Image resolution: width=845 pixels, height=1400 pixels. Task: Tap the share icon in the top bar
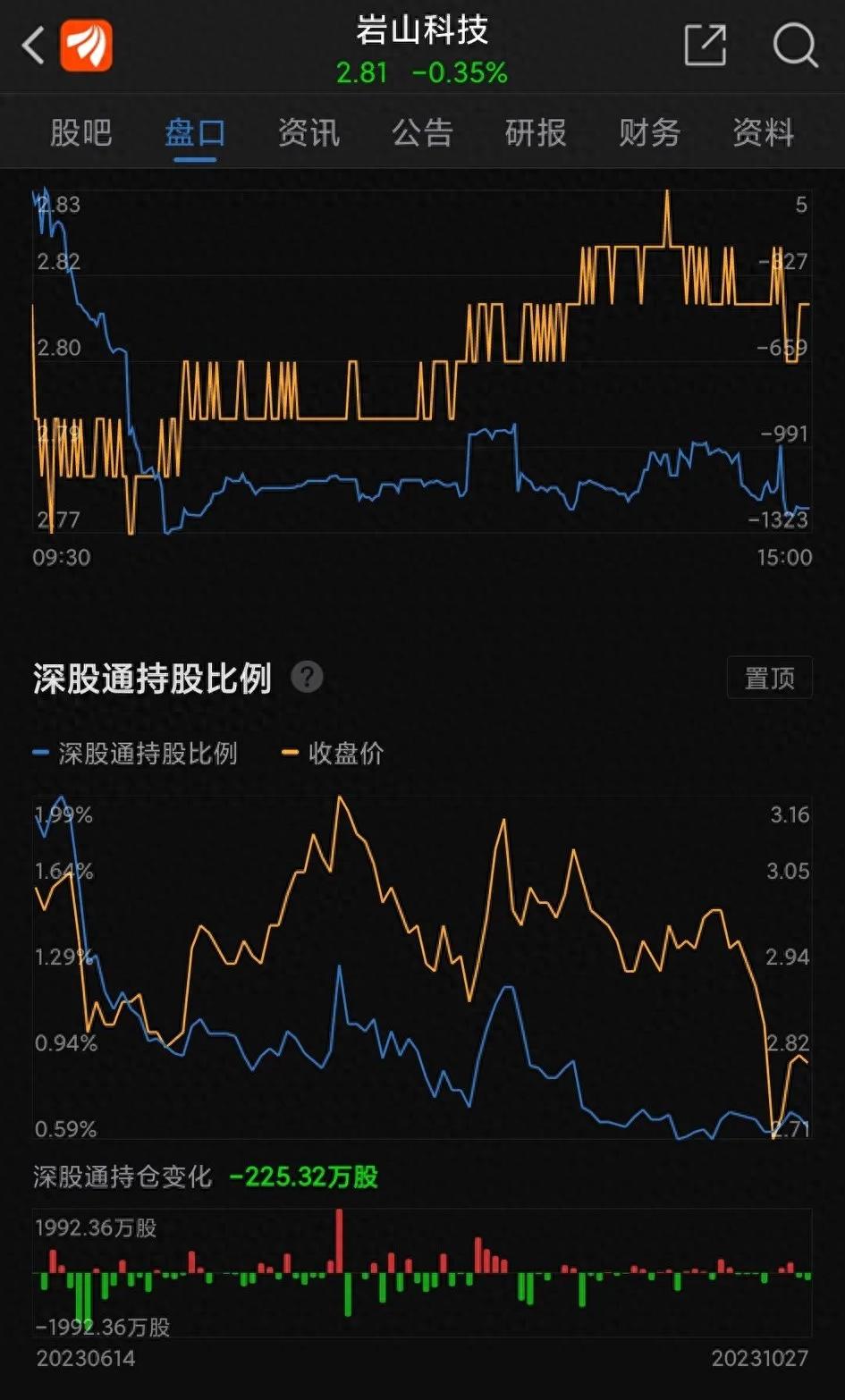pyautogui.click(x=706, y=45)
